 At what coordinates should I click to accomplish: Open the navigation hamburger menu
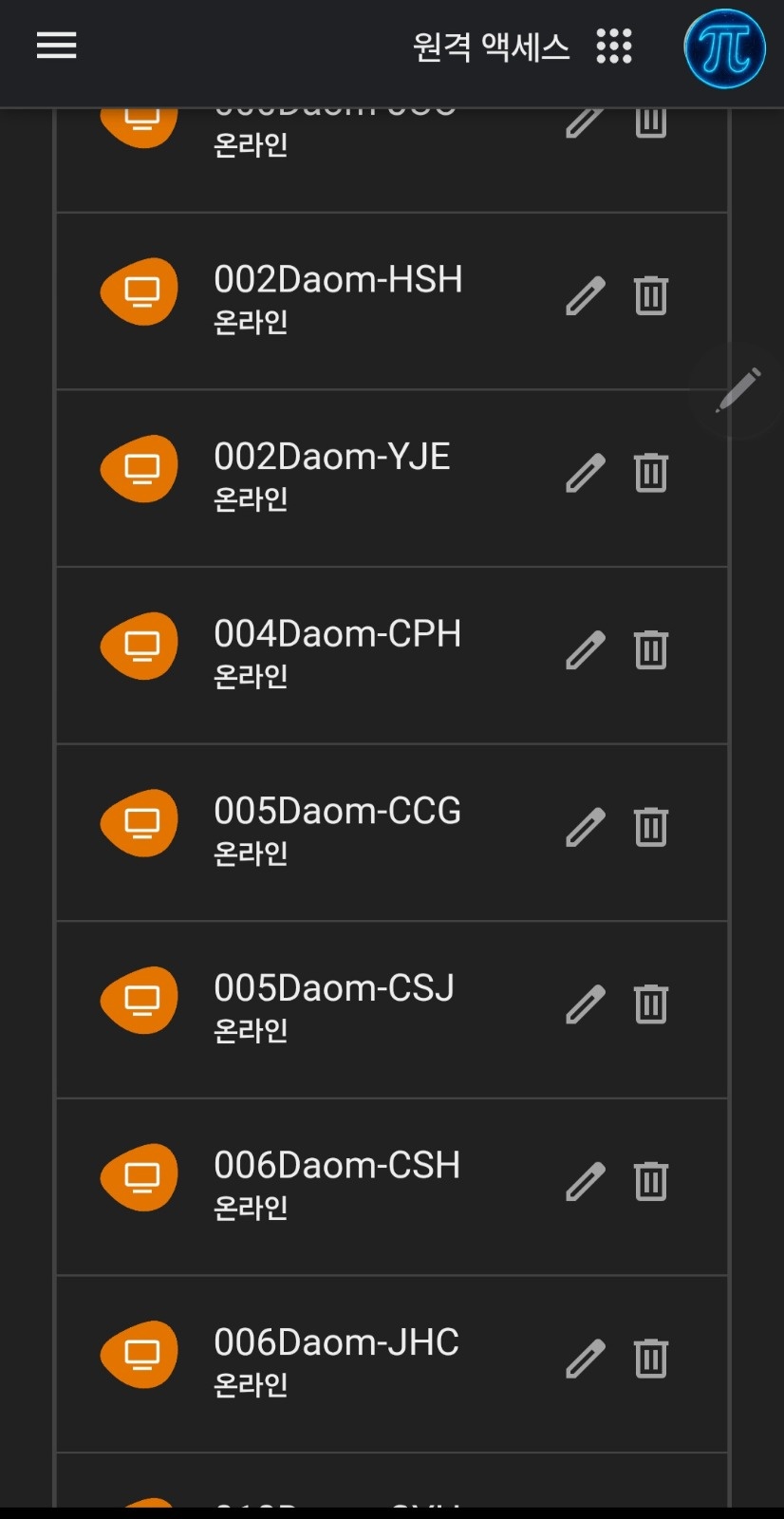[x=55, y=46]
